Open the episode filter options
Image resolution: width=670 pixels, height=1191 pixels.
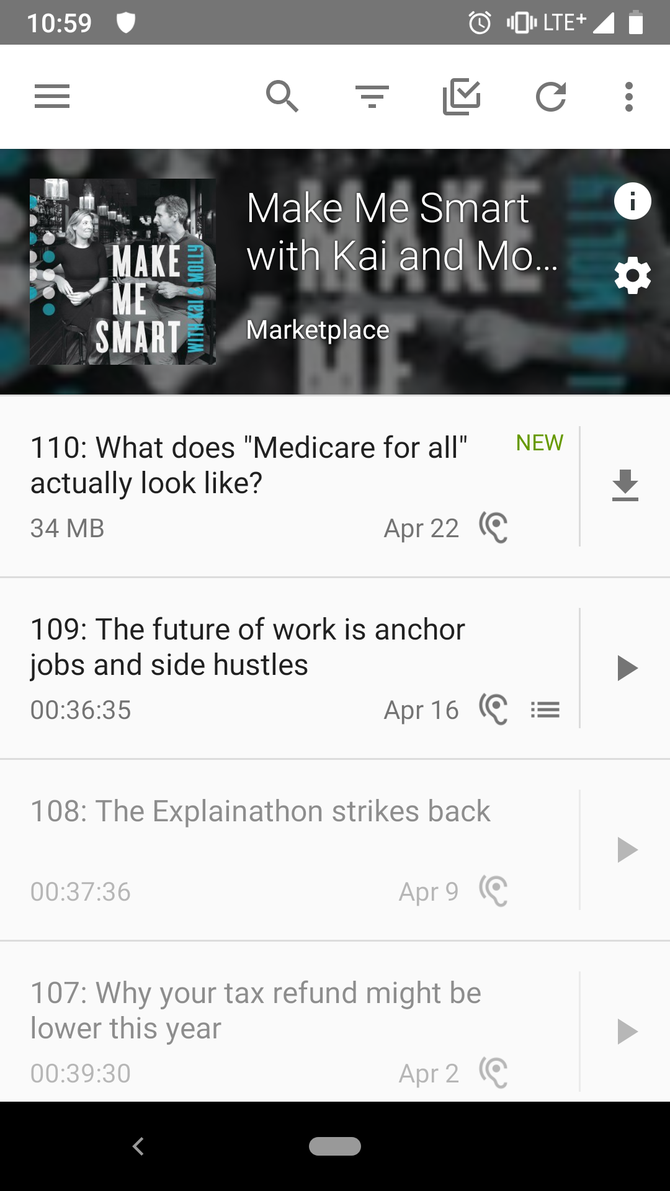point(372,96)
